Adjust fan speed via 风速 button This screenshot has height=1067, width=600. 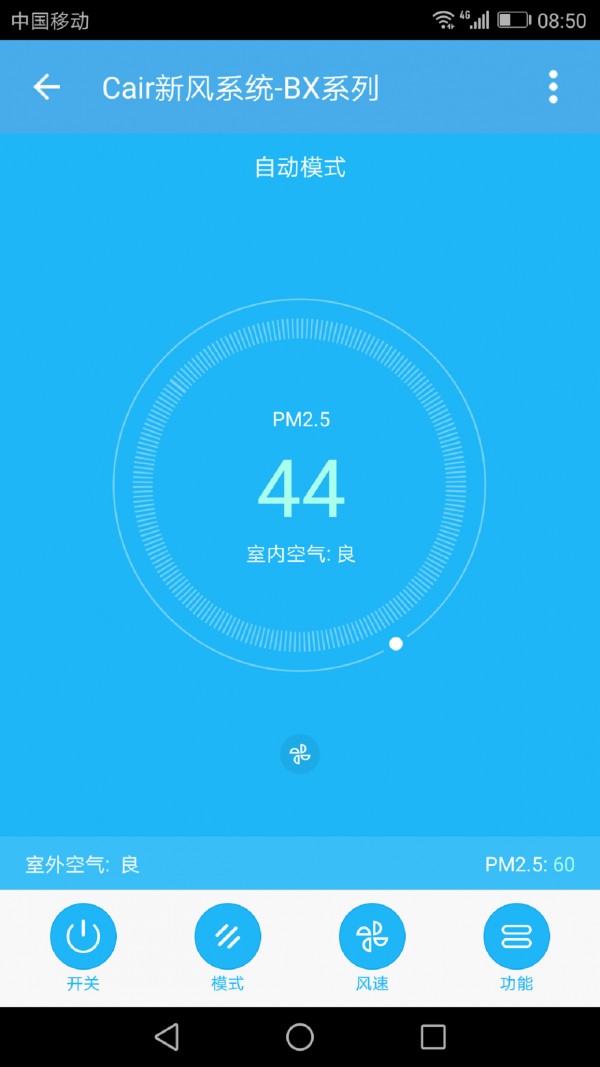372,937
